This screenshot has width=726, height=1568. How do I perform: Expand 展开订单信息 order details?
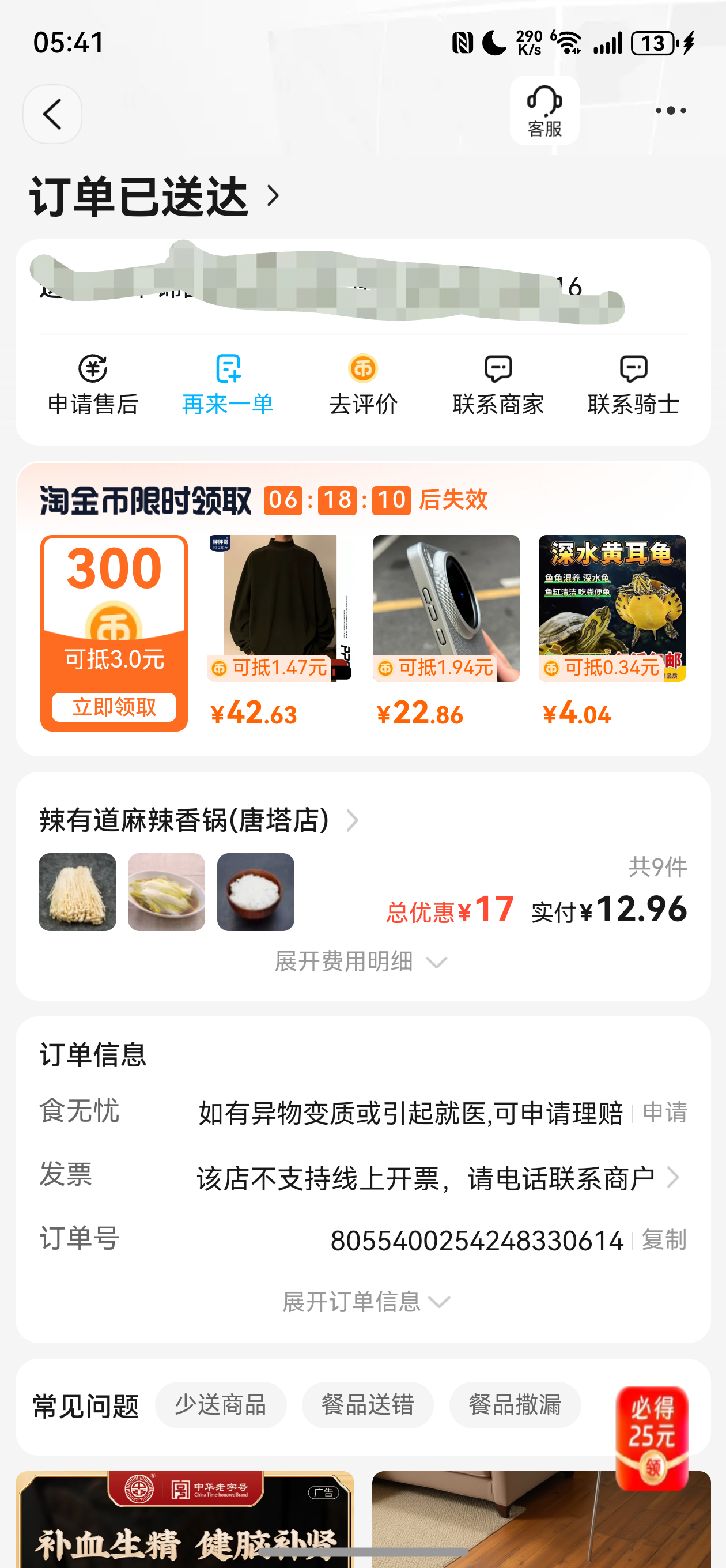pos(365,1302)
